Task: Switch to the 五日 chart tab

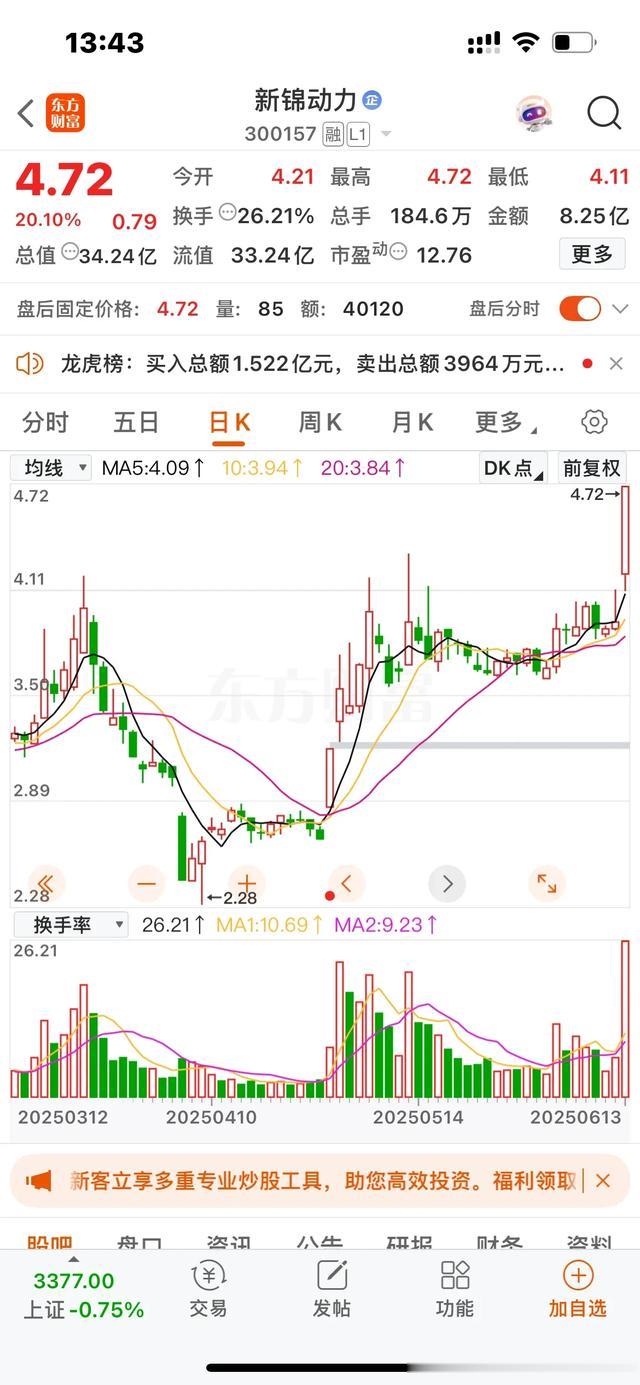Action: 136,423
